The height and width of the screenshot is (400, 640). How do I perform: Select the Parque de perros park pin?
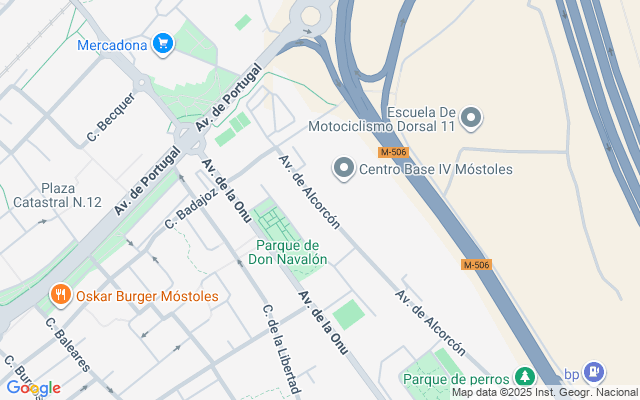[525, 377]
